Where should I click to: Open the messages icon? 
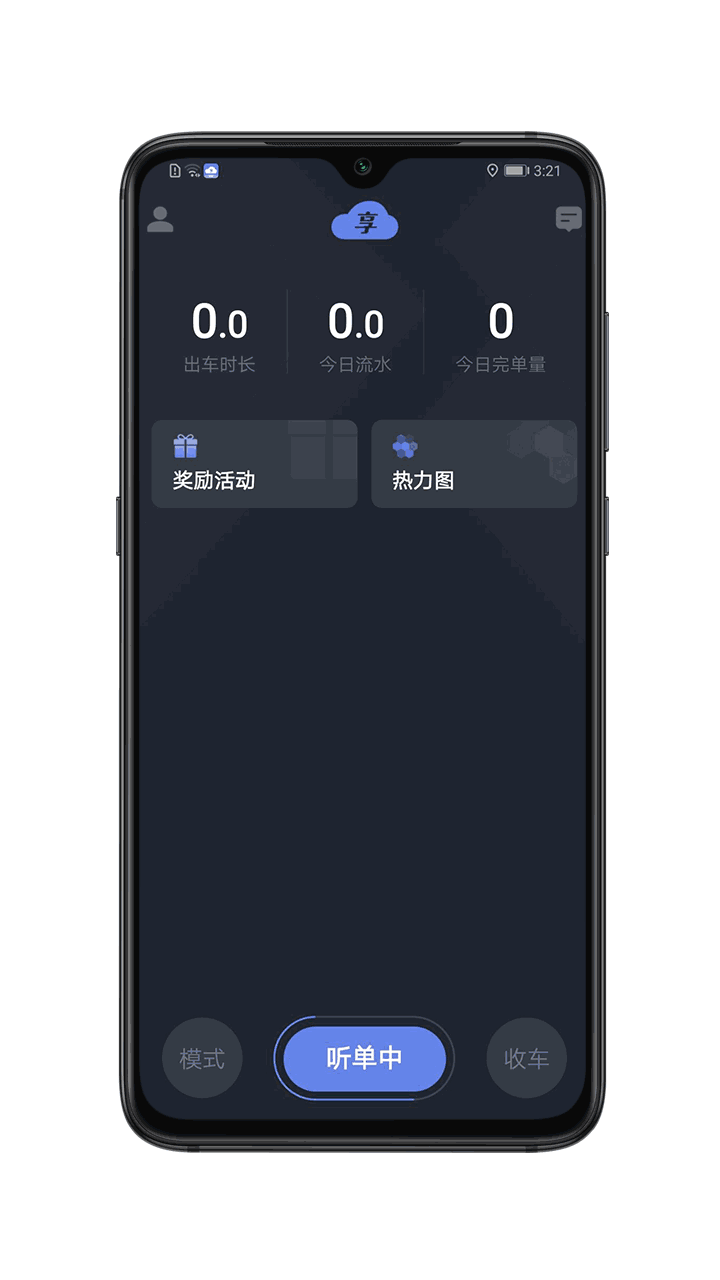[x=569, y=219]
